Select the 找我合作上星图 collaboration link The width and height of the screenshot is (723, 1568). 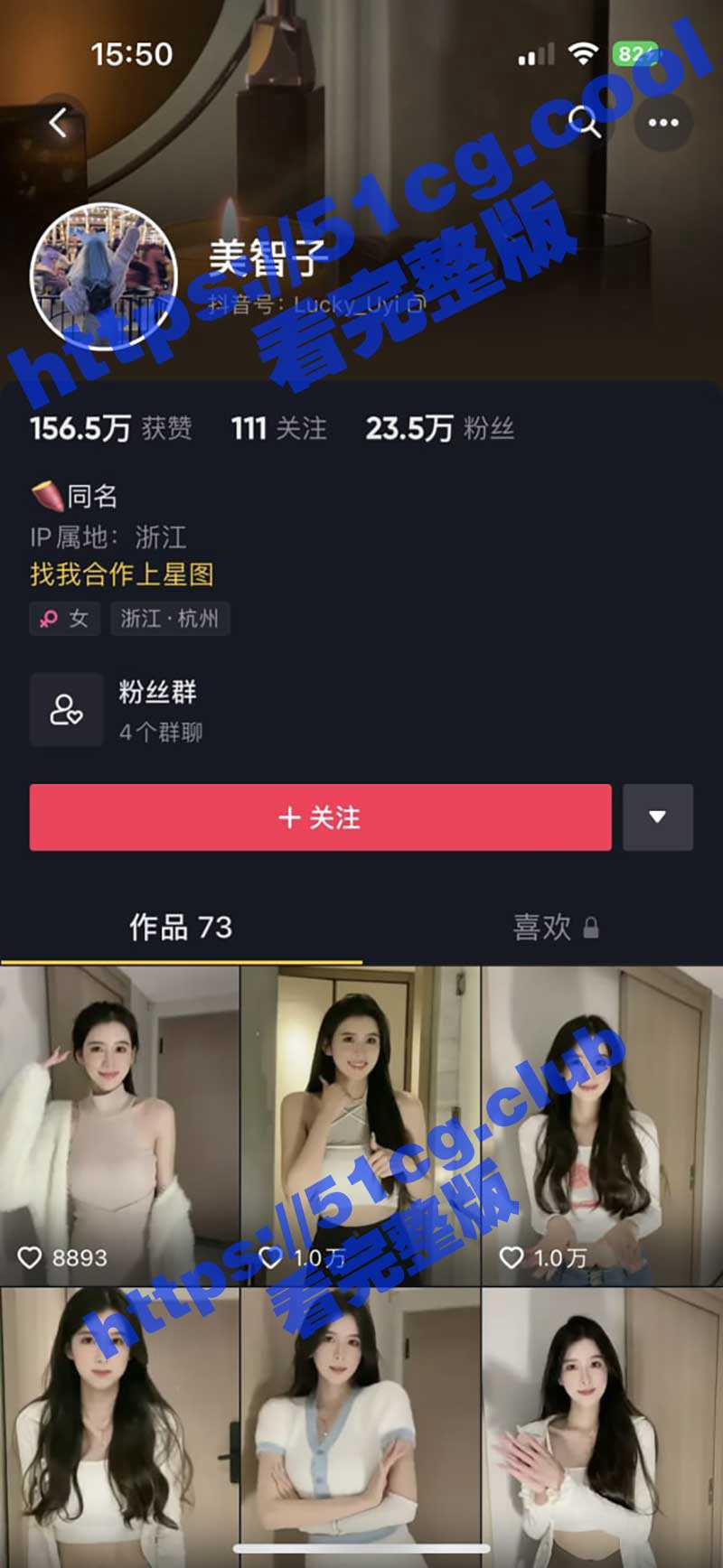(x=119, y=575)
